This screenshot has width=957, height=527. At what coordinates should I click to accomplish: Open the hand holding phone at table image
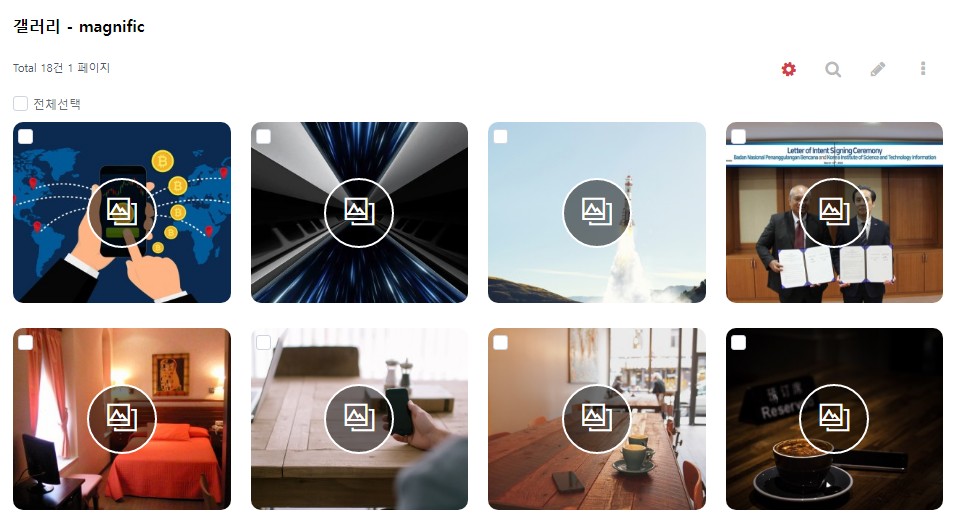pos(359,418)
